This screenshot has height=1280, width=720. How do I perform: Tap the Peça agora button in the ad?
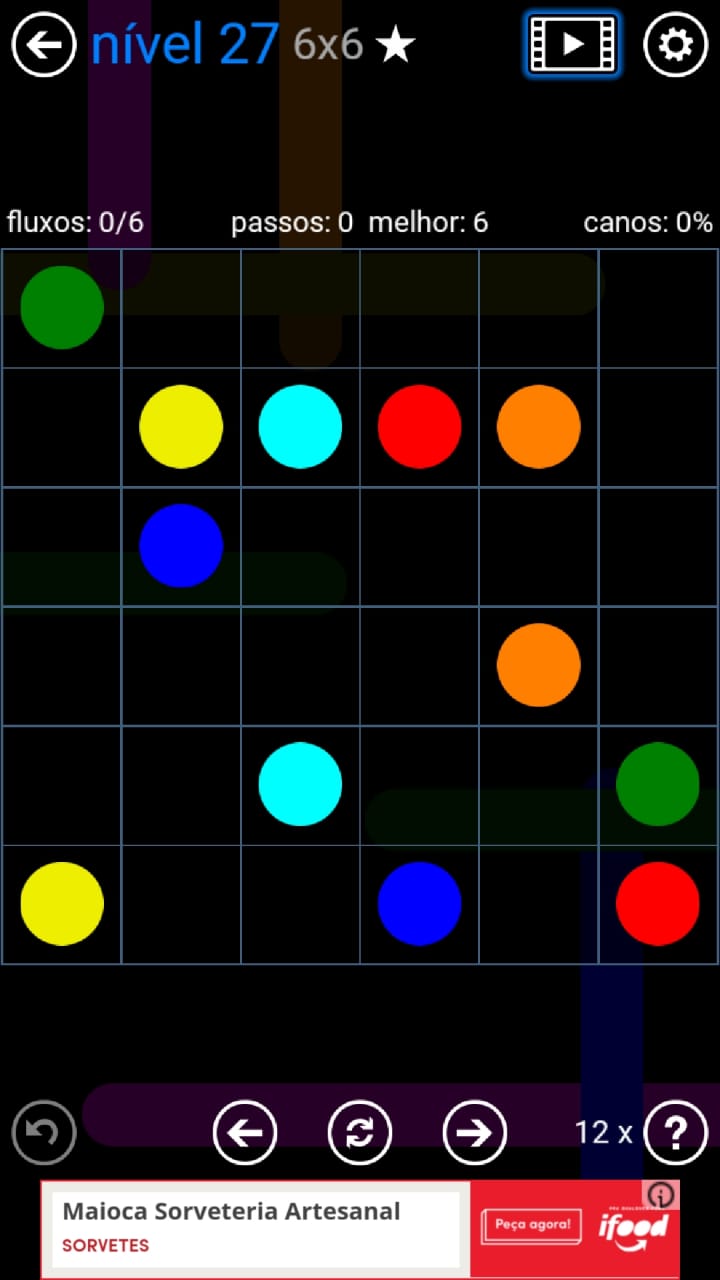pos(531,1225)
